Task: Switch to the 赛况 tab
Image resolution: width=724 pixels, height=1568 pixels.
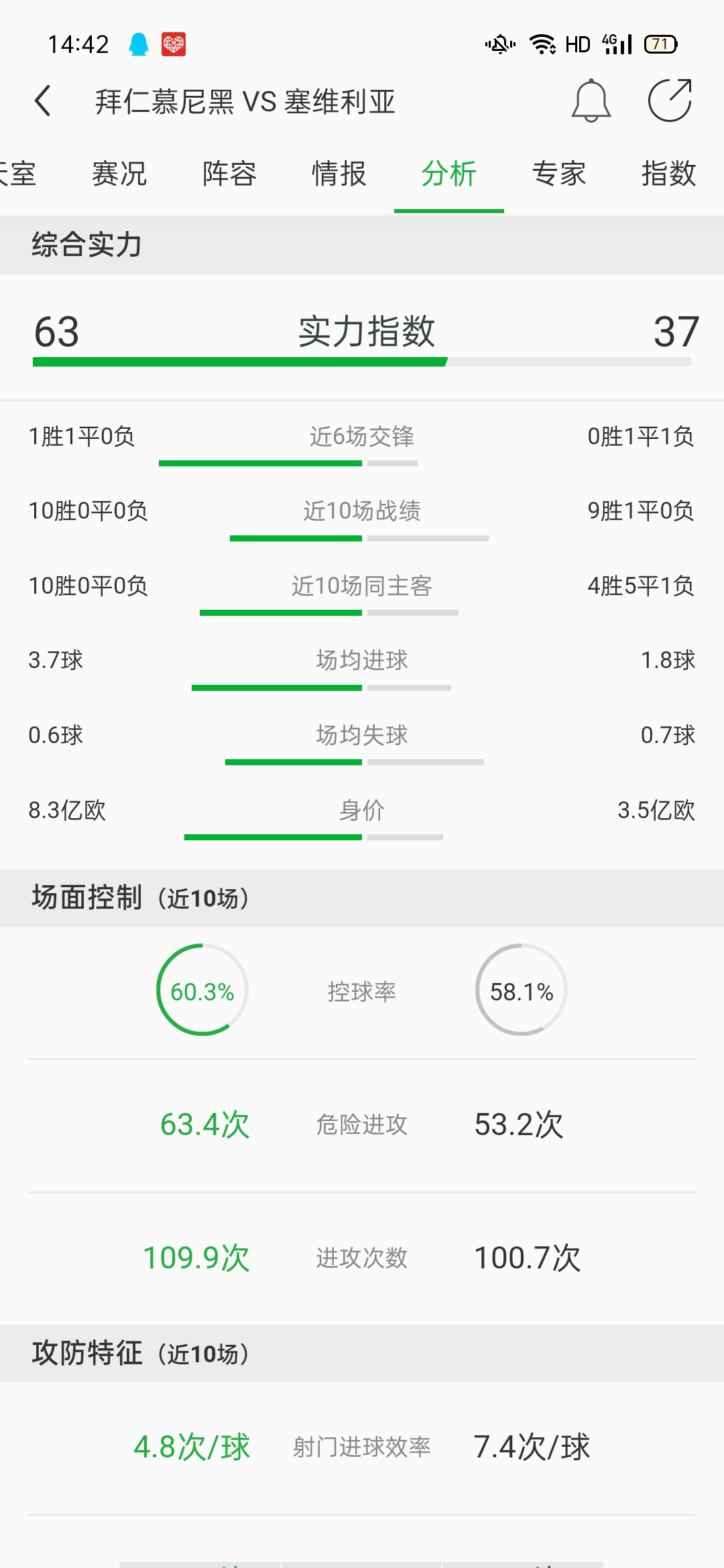Action: (x=119, y=173)
